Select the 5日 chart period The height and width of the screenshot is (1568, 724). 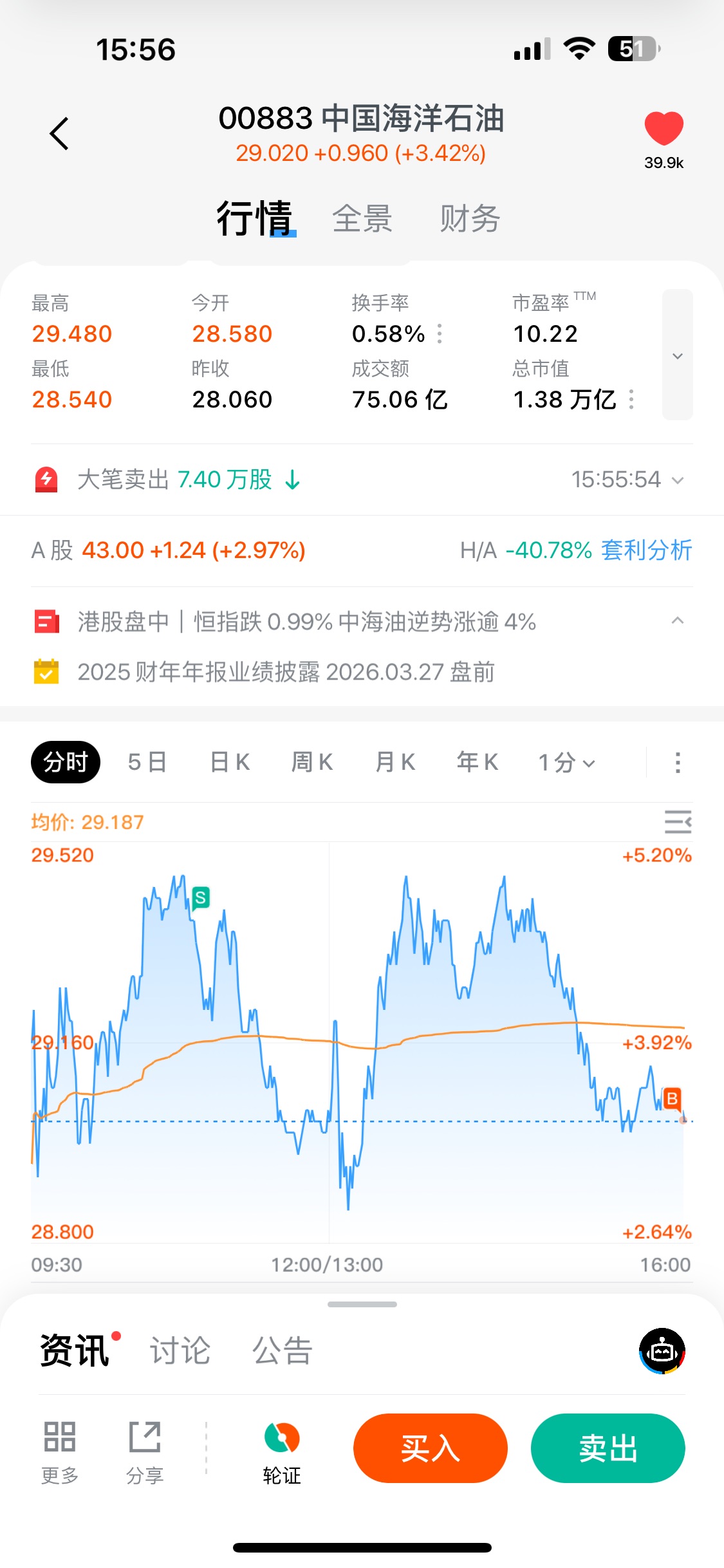pos(147,762)
